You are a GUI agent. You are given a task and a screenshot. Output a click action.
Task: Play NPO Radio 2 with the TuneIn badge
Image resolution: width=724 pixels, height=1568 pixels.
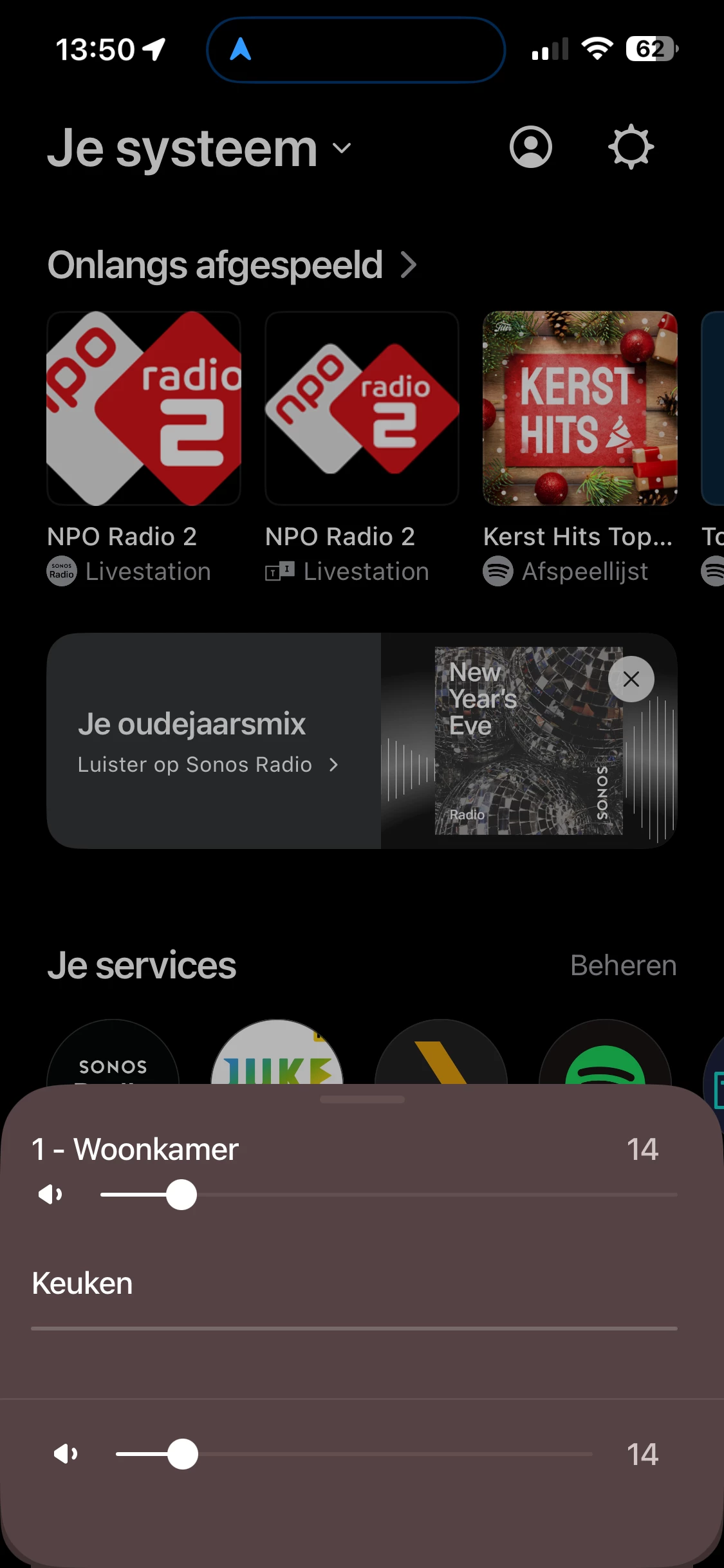point(362,409)
